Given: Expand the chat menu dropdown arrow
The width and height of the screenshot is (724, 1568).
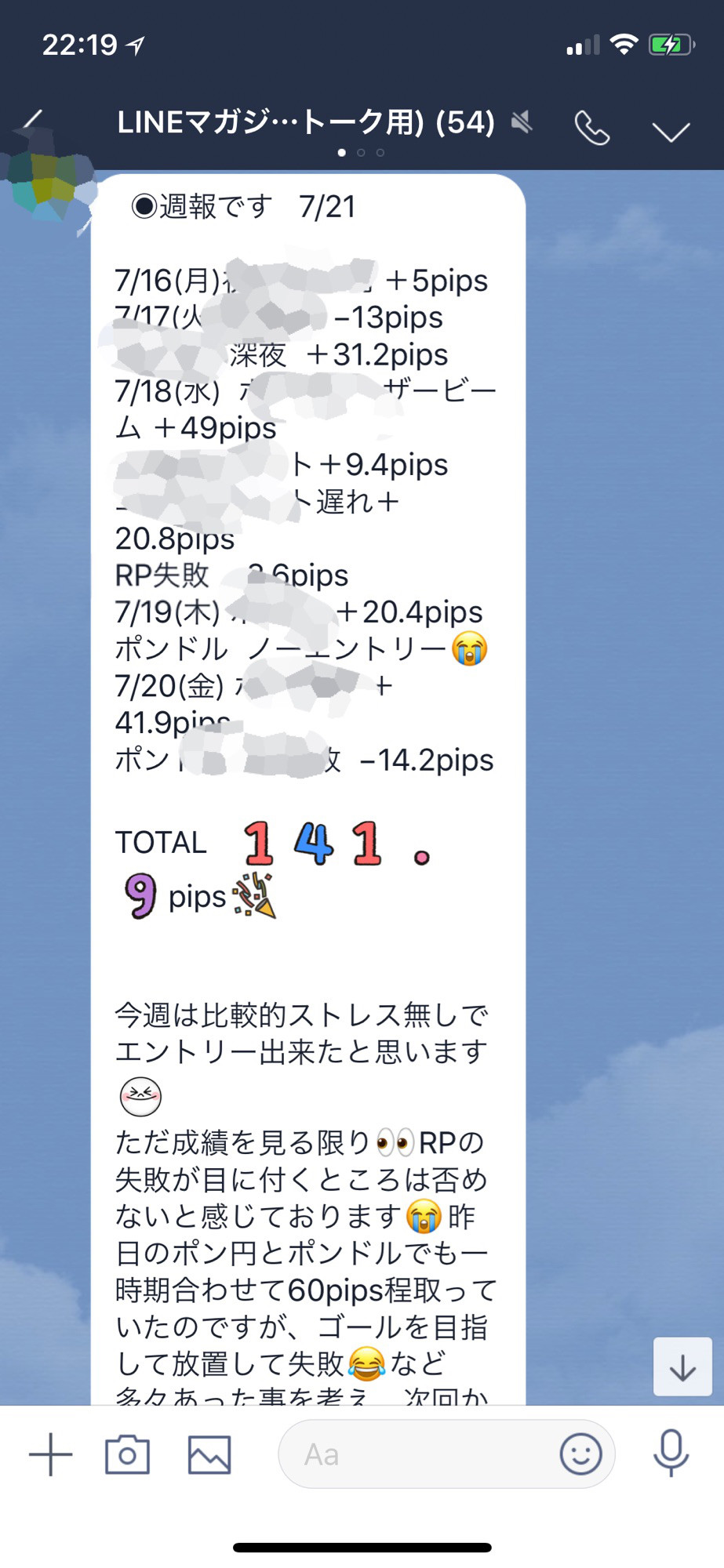Looking at the screenshot, I should [x=671, y=131].
